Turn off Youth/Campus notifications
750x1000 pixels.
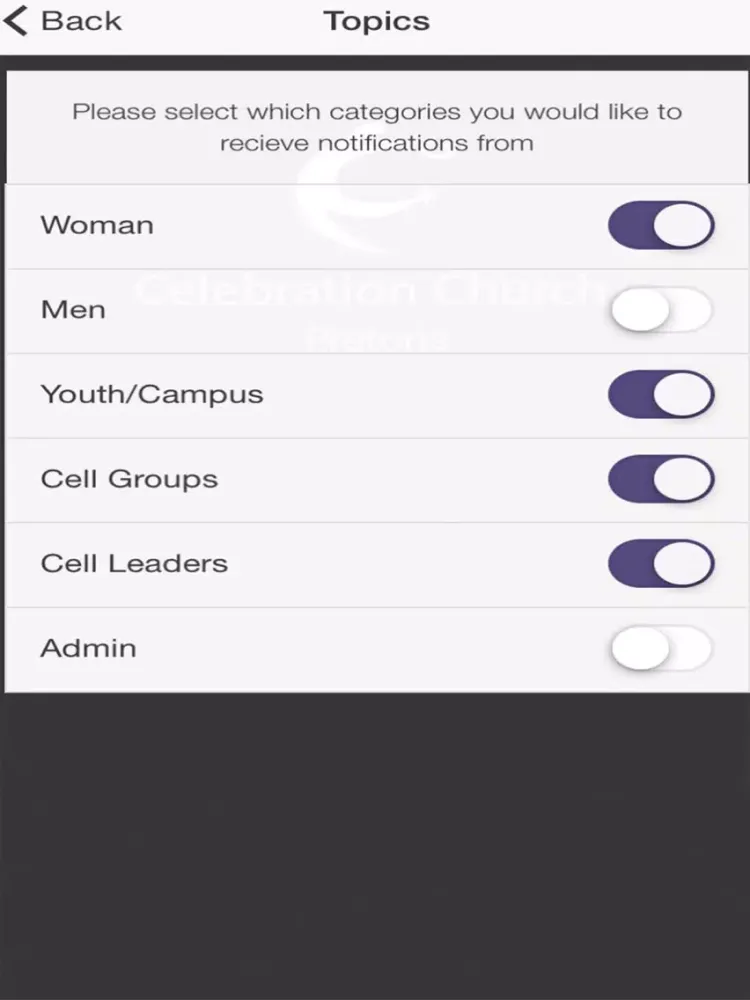click(661, 394)
